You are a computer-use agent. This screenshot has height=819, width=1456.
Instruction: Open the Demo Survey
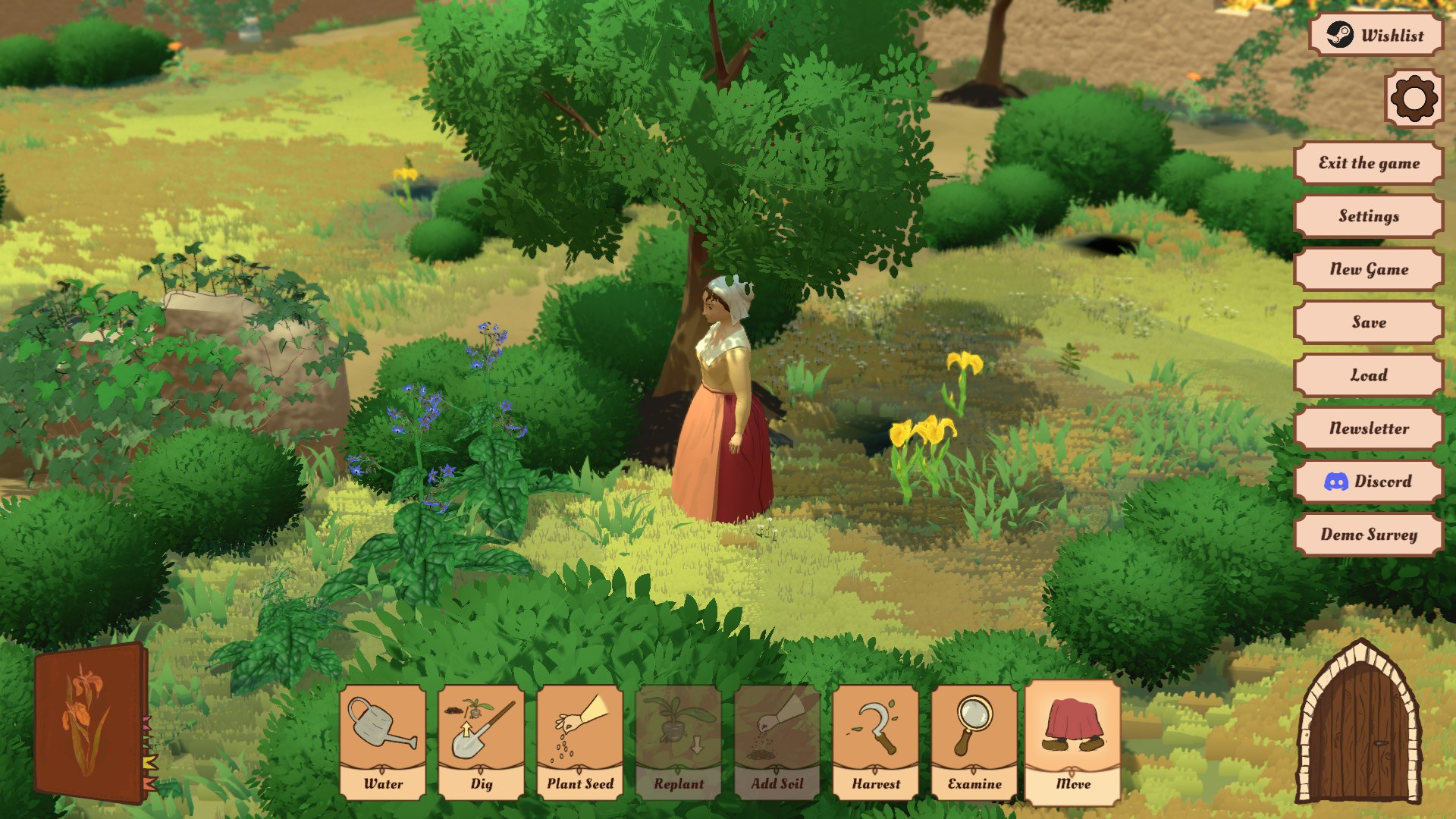pyautogui.click(x=1368, y=535)
